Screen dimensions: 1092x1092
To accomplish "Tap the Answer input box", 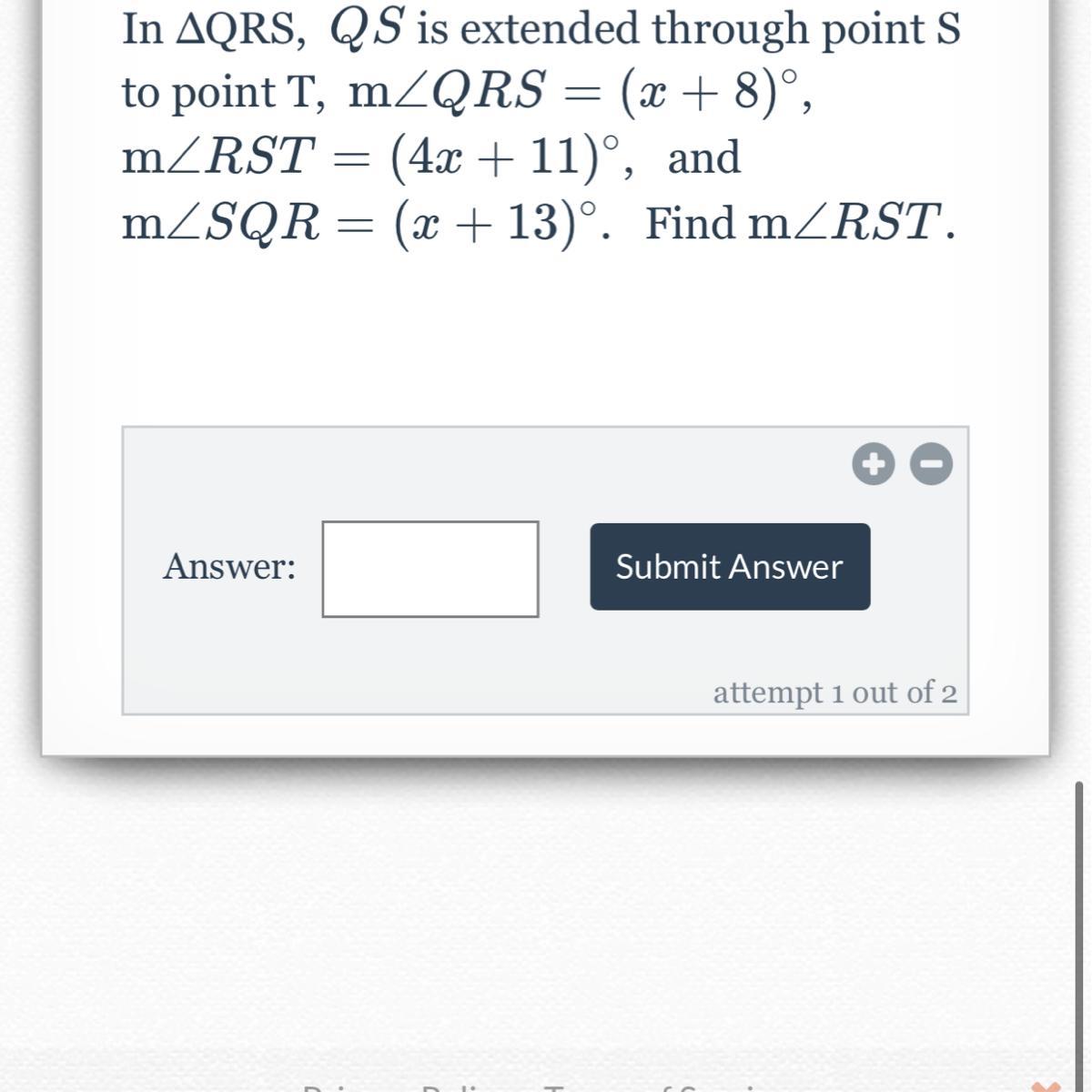I will (x=430, y=569).
